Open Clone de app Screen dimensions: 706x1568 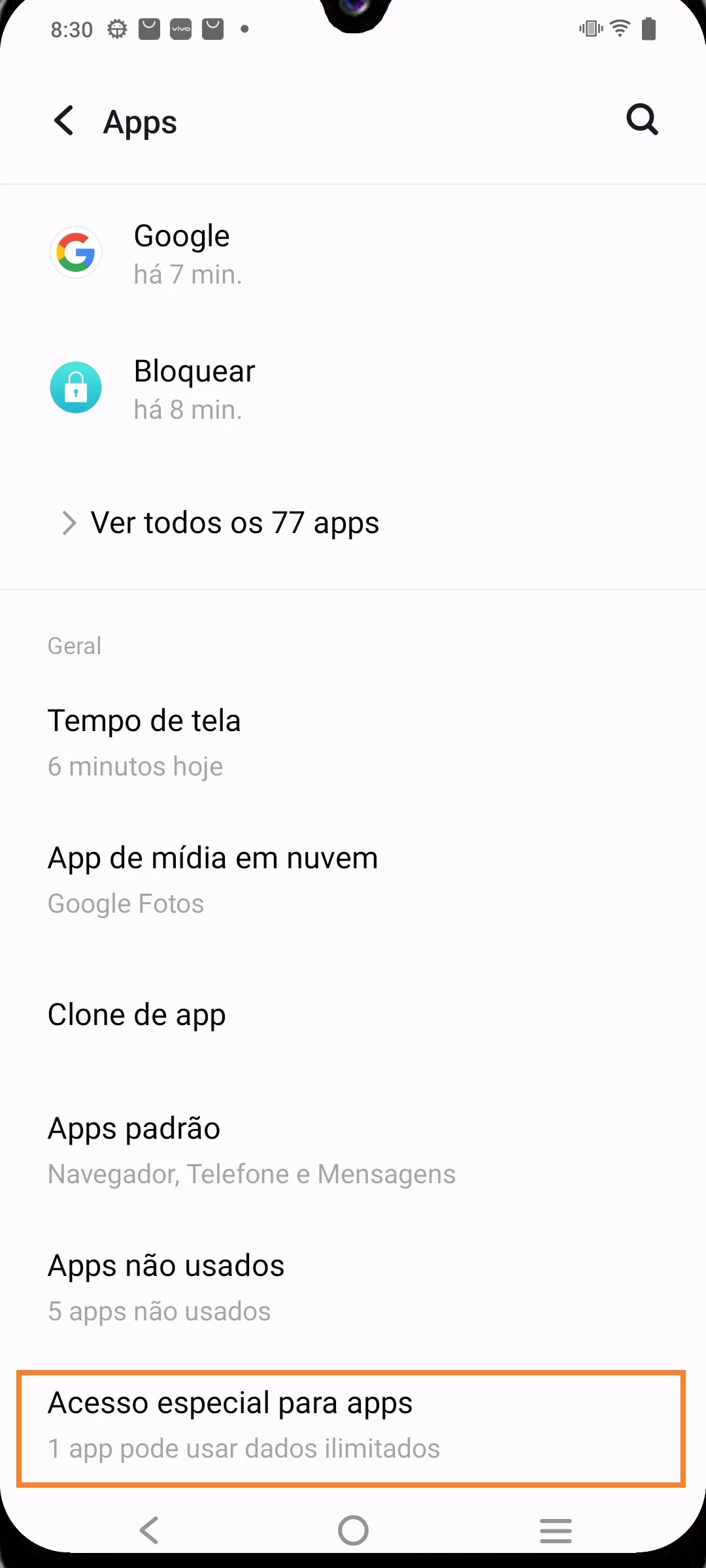[137, 1015]
